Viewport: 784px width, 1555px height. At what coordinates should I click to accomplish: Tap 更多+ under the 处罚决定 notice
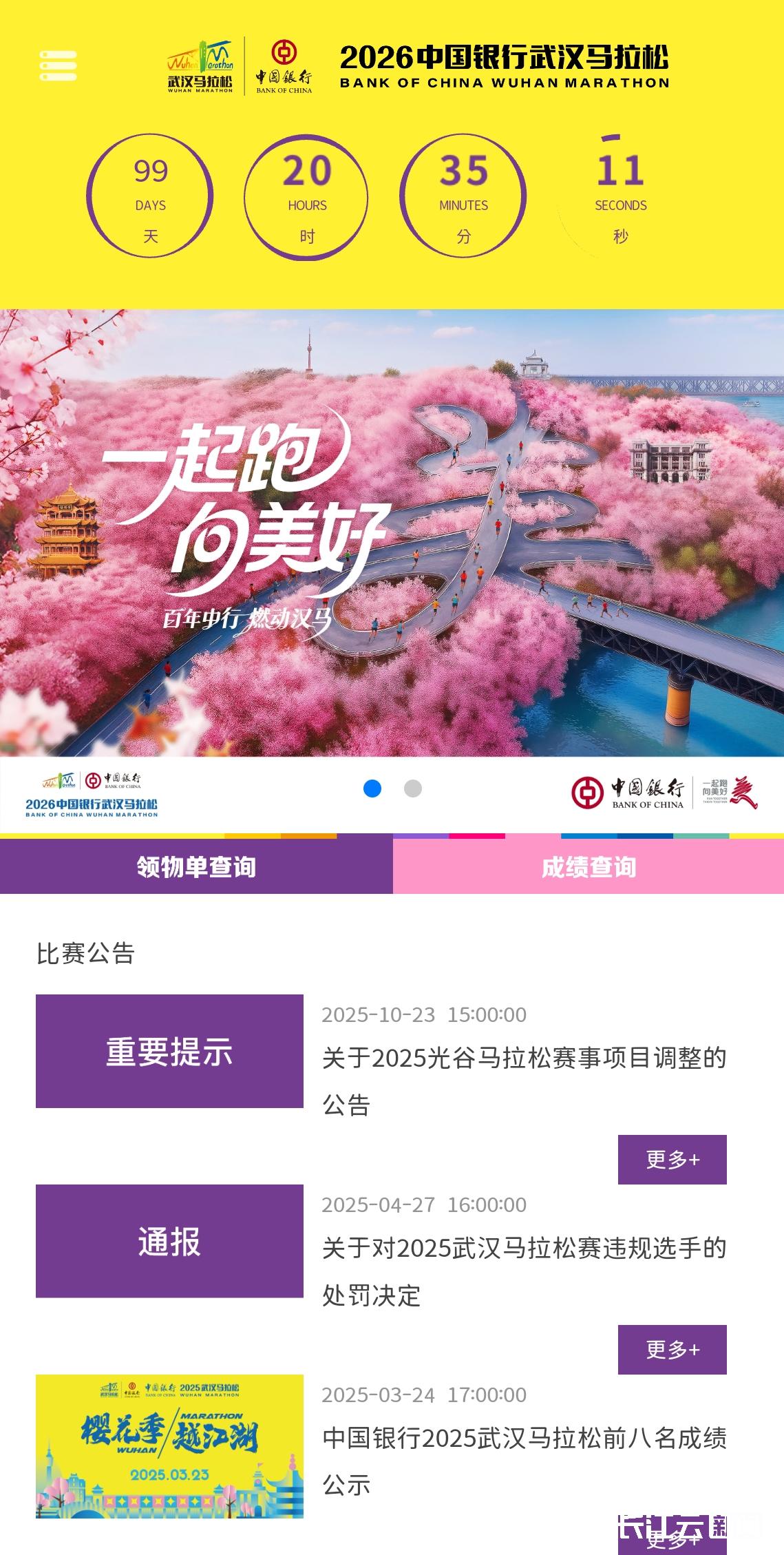click(672, 1350)
